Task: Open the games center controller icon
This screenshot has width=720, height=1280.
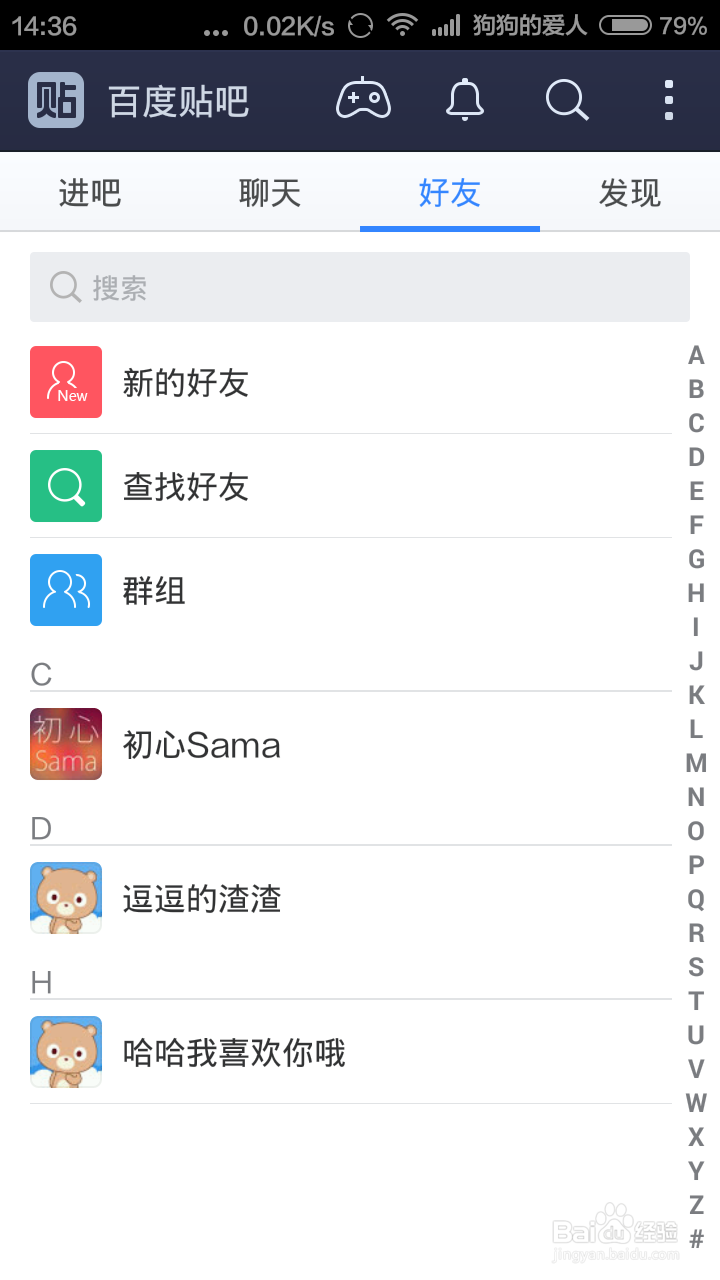Action: point(363,100)
